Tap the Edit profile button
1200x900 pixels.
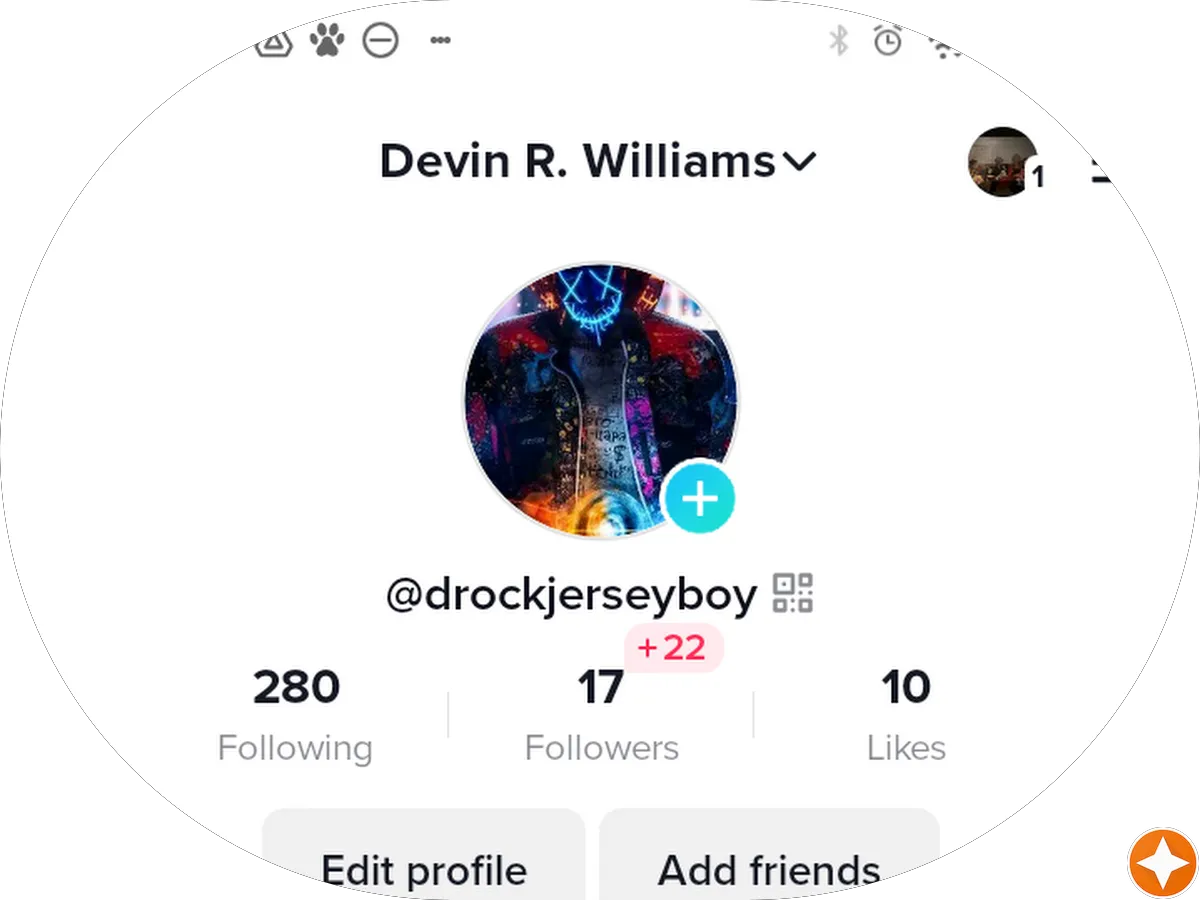[423, 866]
